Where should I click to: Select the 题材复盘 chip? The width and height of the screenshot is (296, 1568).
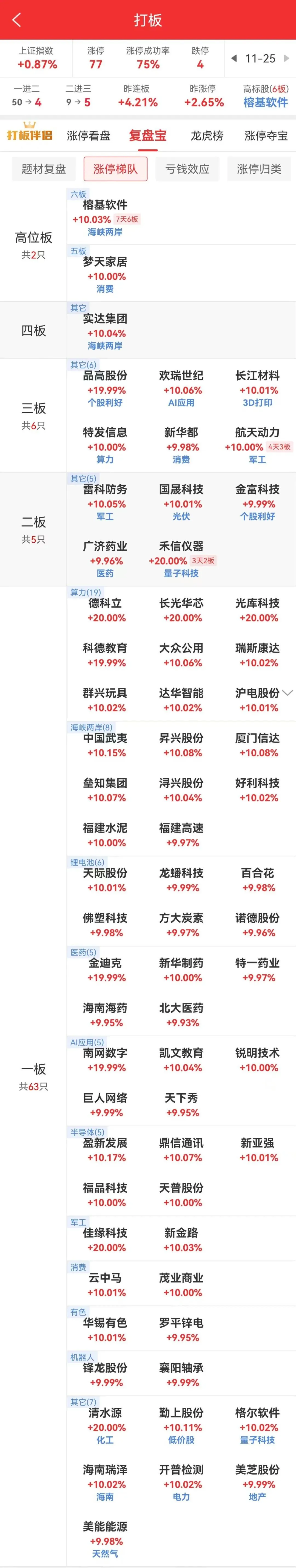click(x=43, y=169)
